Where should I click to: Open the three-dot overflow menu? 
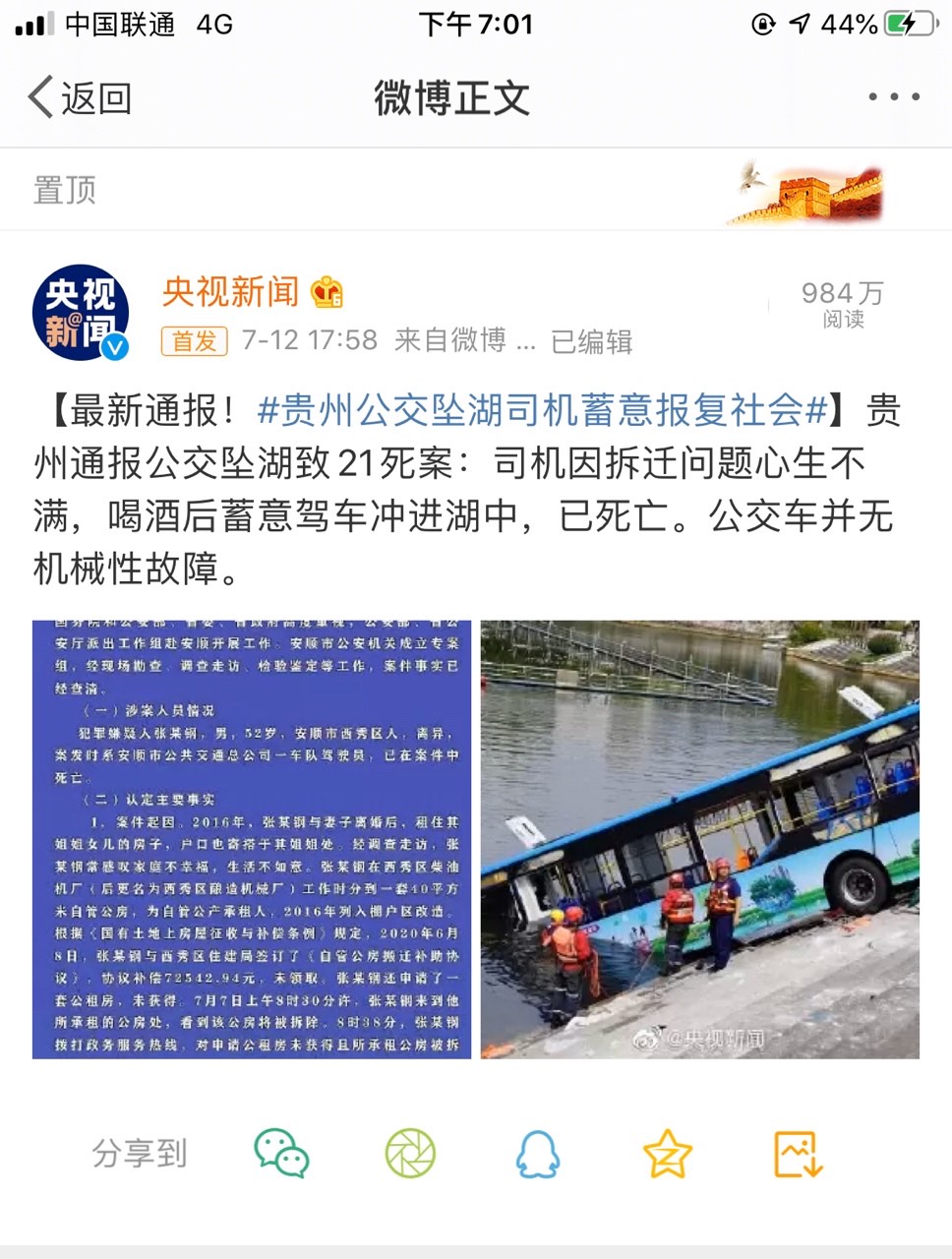coord(893,97)
